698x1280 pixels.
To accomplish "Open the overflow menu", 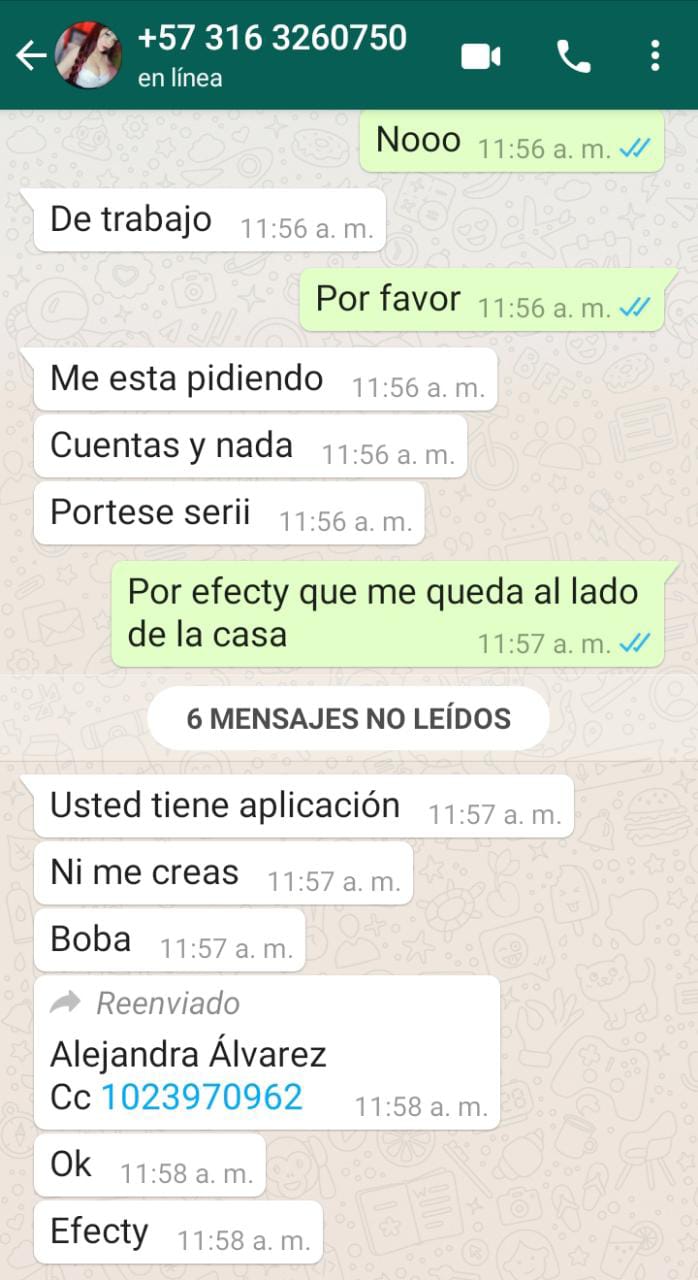I will (x=655, y=56).
